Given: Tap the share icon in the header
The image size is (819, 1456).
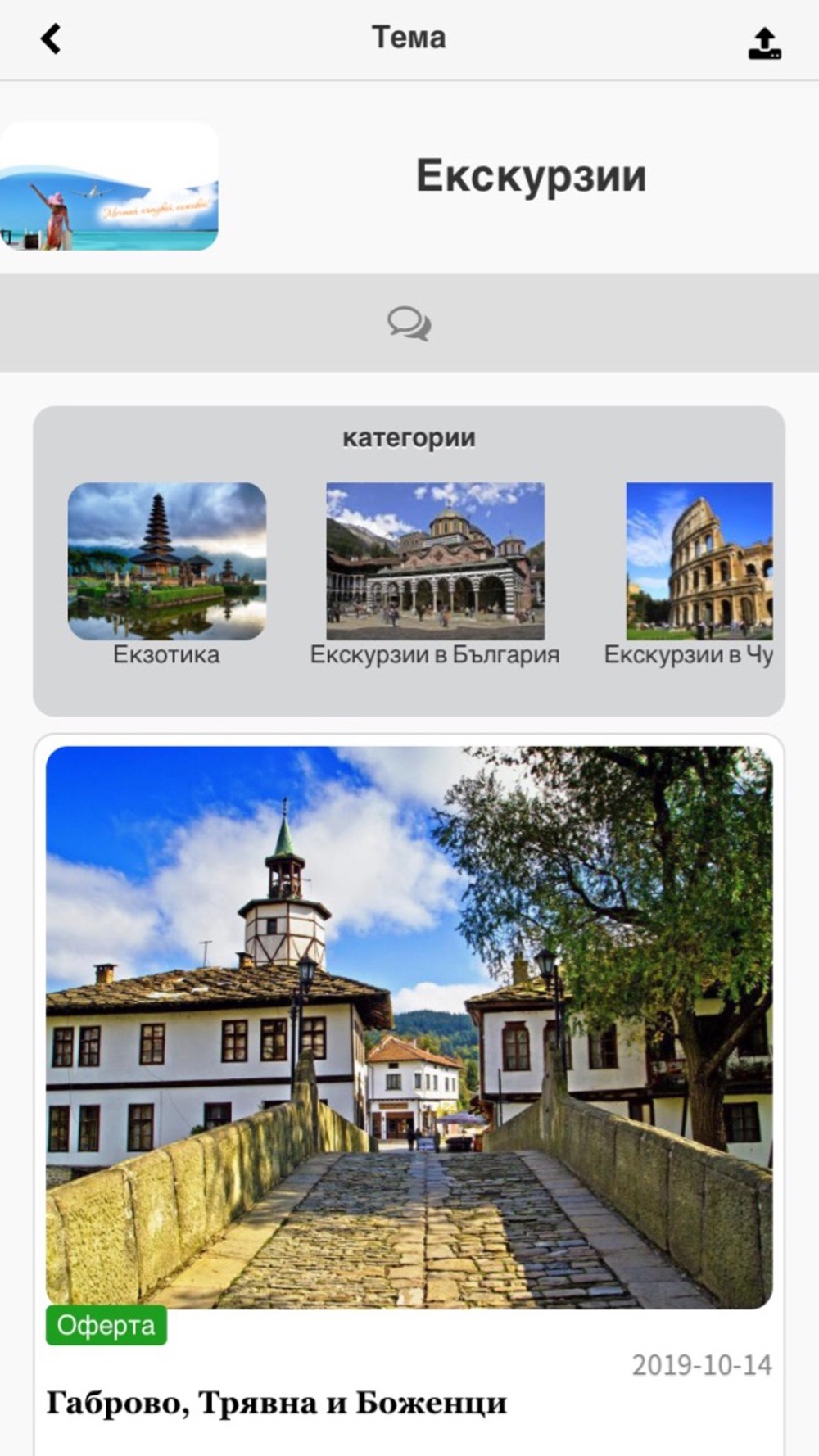Looking at the screenshot, I should point(764,43).
